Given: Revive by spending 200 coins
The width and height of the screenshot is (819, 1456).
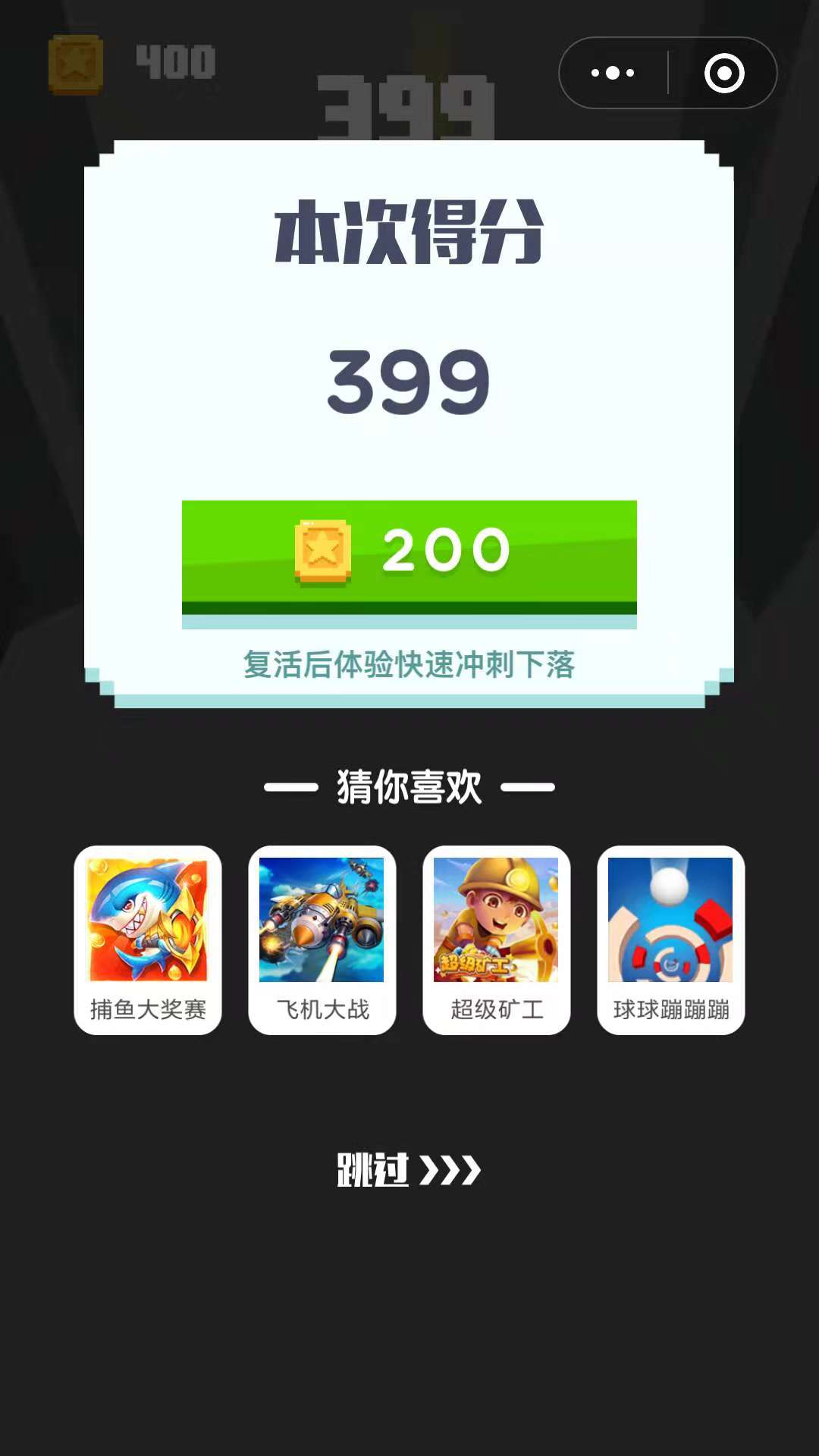Looking at the screenshot, I should (x=409, y=556).
